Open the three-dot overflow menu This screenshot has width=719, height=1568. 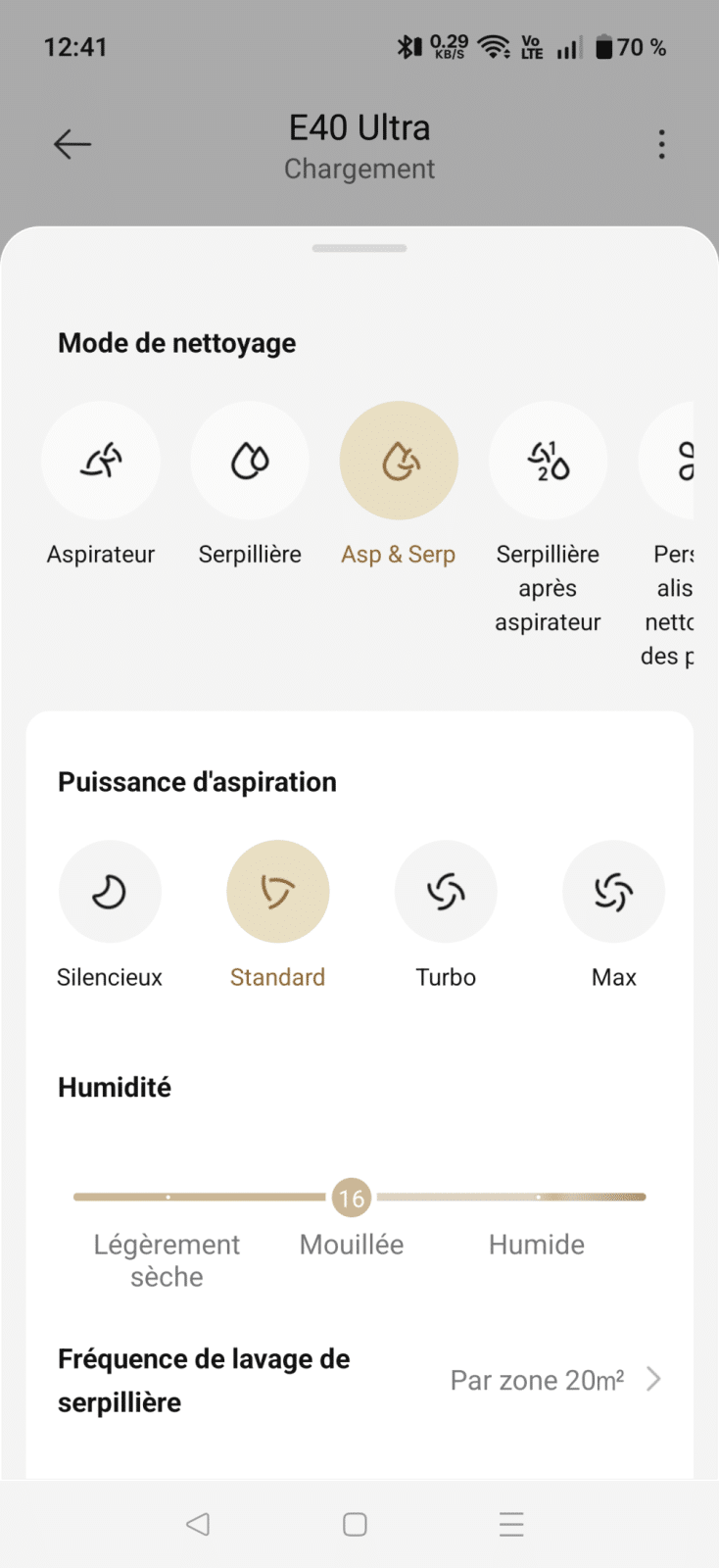662,145
